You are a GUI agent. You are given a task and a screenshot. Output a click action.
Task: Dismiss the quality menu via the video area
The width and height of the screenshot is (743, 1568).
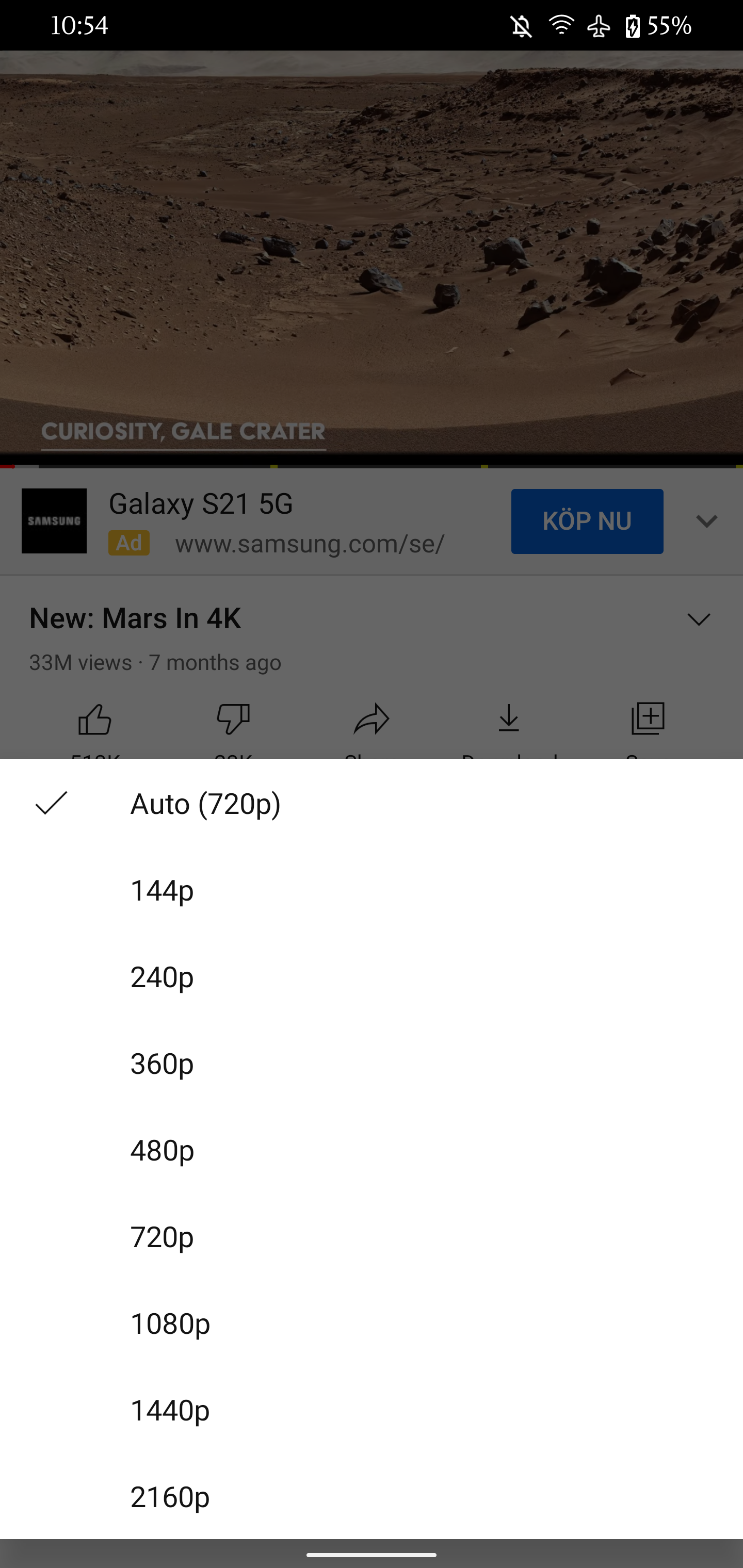(x=372, y=256)
